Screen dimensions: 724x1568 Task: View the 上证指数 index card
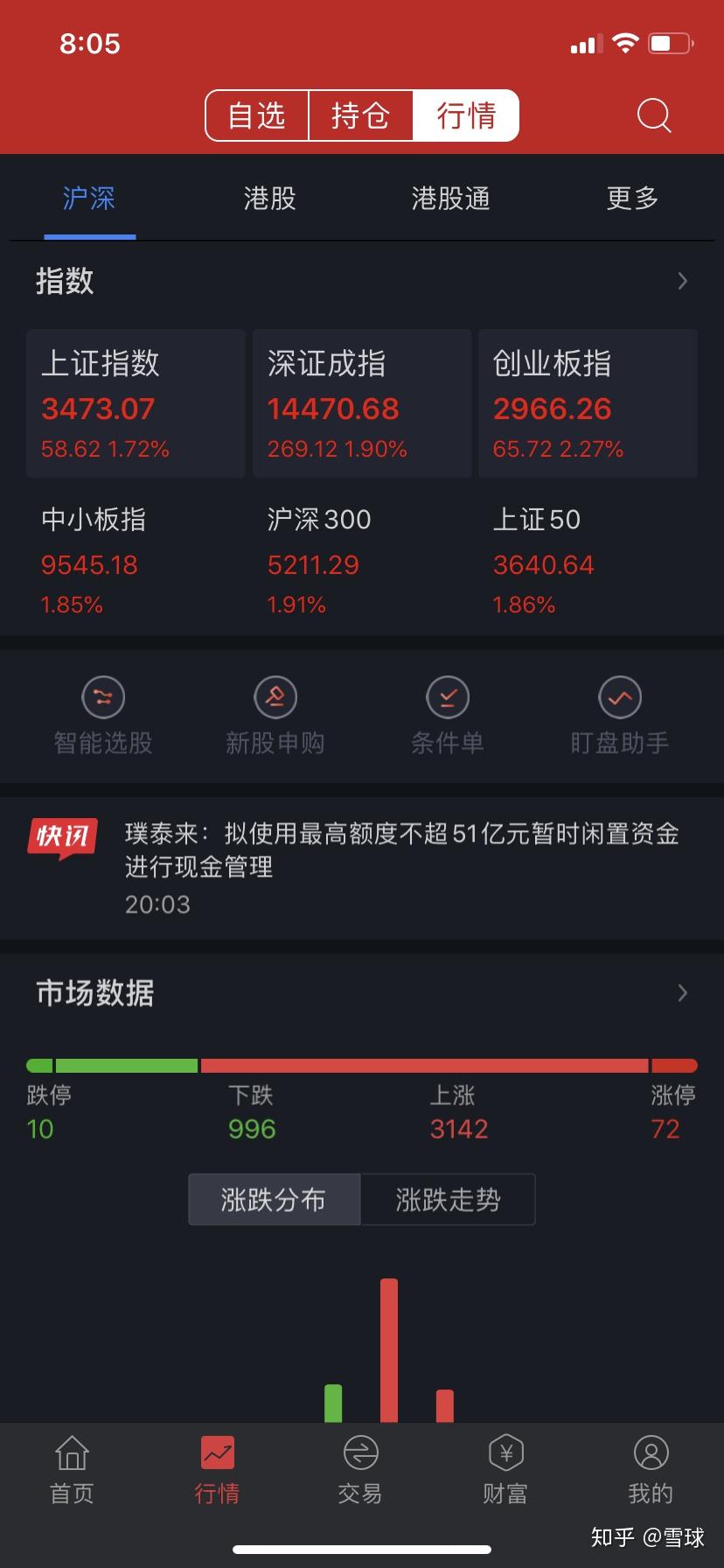[x=135, y=402]
